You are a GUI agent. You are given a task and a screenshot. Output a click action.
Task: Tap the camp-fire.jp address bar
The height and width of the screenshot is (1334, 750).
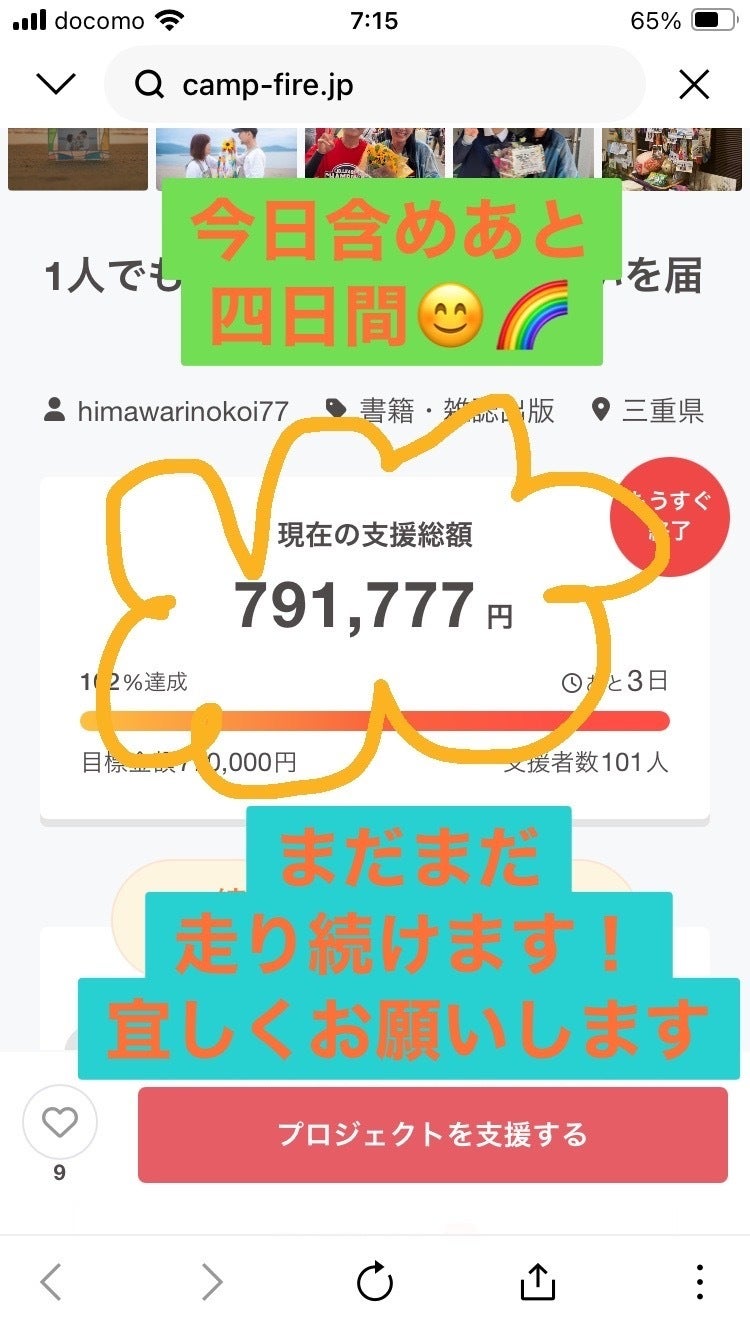375,85
